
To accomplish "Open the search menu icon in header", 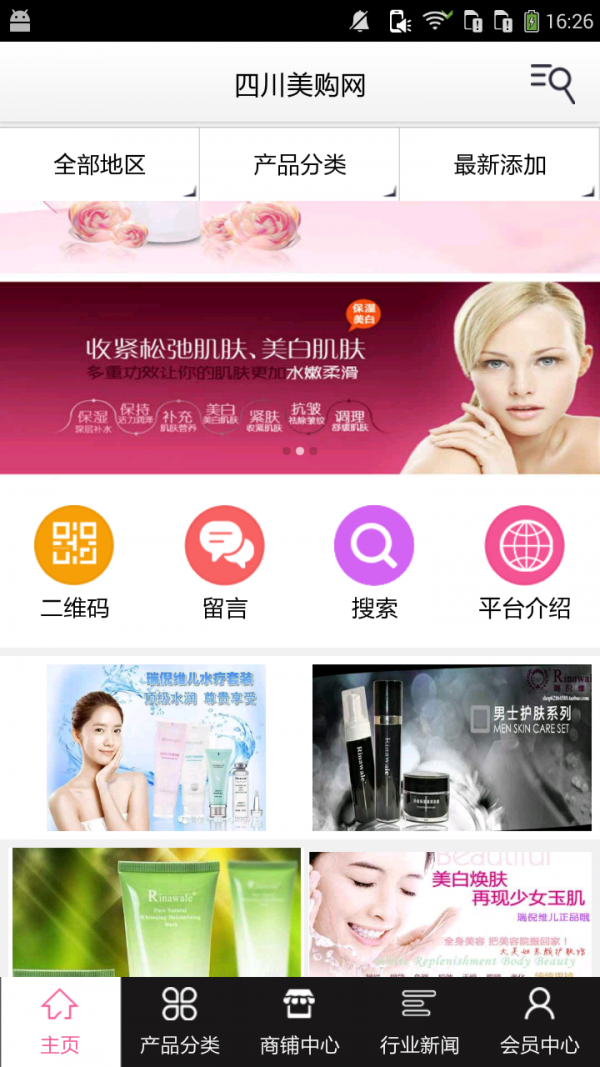I will point(552,84).
